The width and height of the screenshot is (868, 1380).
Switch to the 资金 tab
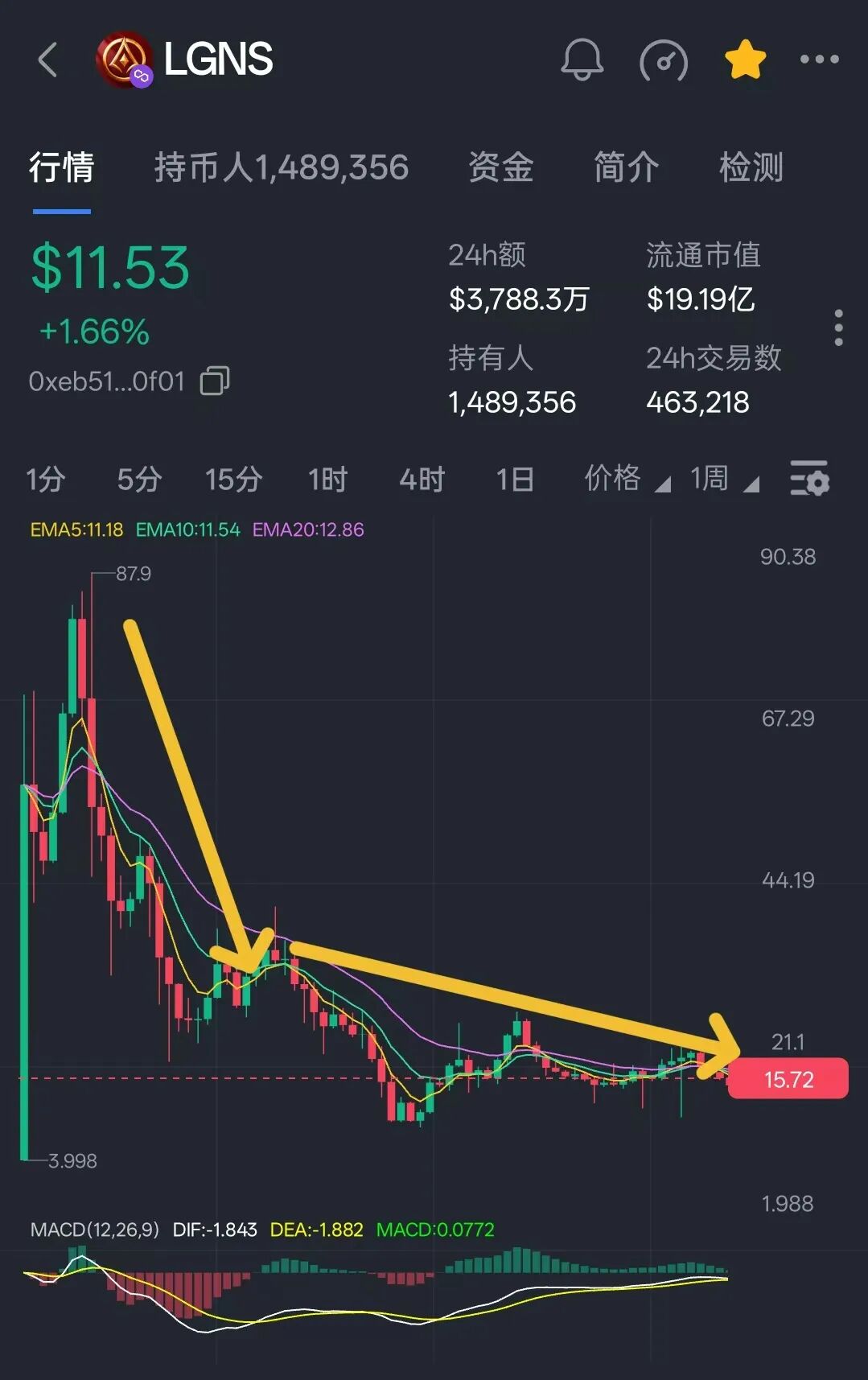coord(500,167)
